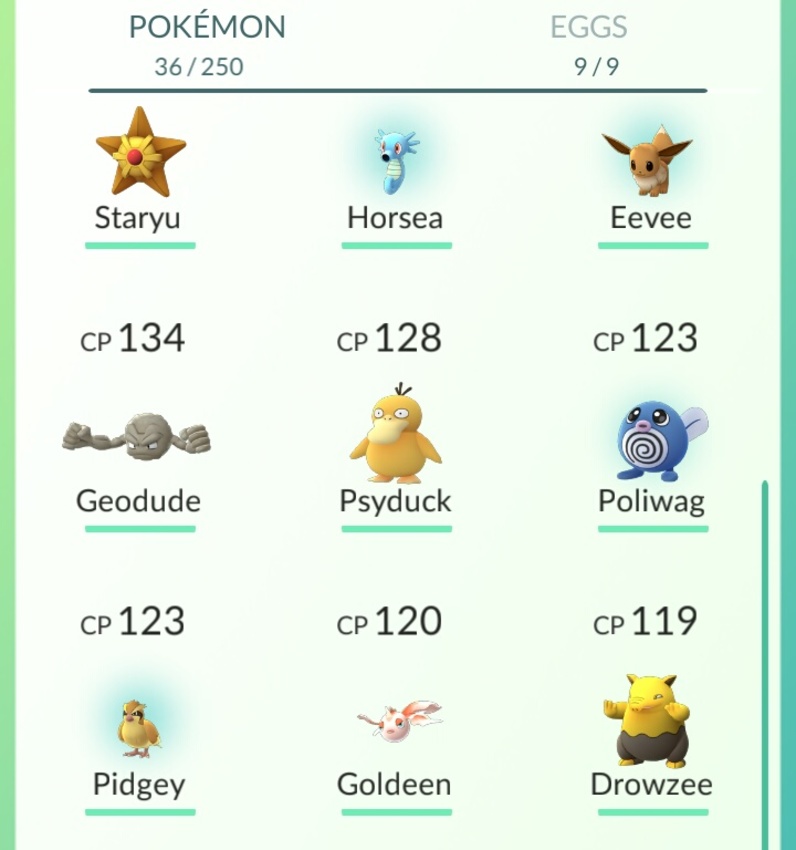Screen dimensions: 796x850
Task: View the Horsea entry
Action: pos(396,166)
